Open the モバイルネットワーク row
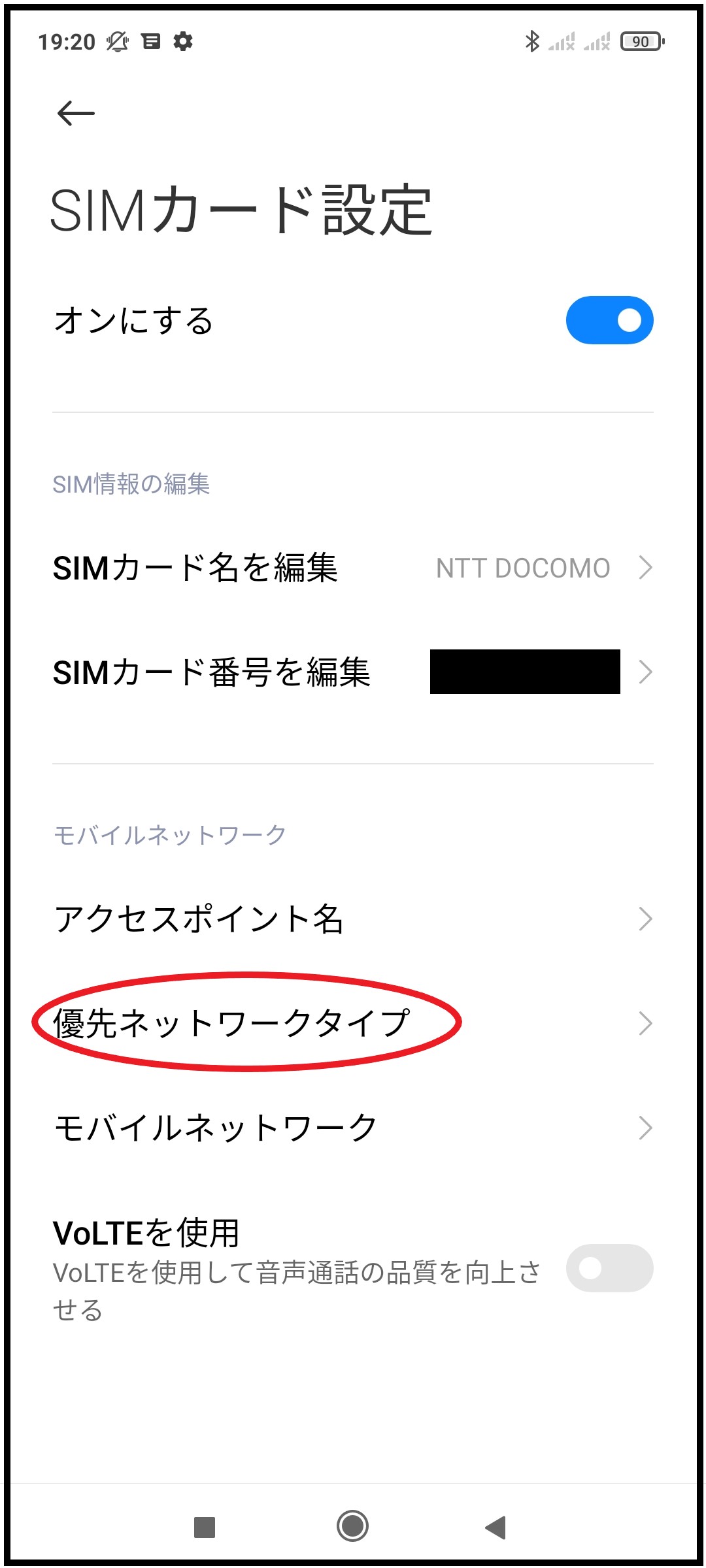Viewport: 706px width, 1568px height. (x=353, y=1128)
